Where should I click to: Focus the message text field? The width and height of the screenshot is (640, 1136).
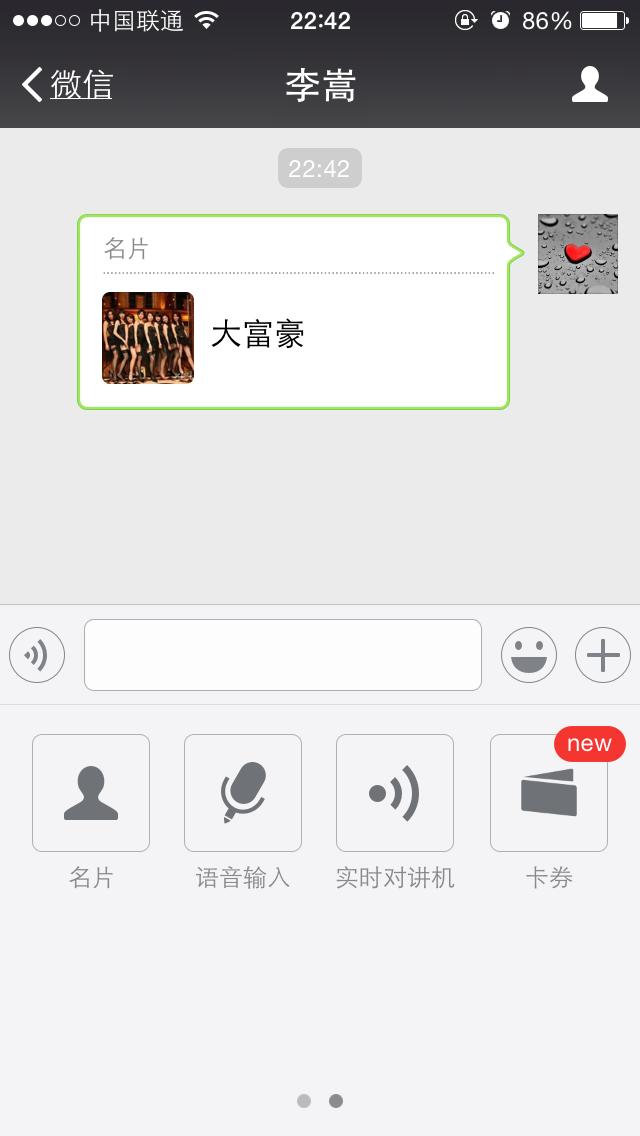283,655
